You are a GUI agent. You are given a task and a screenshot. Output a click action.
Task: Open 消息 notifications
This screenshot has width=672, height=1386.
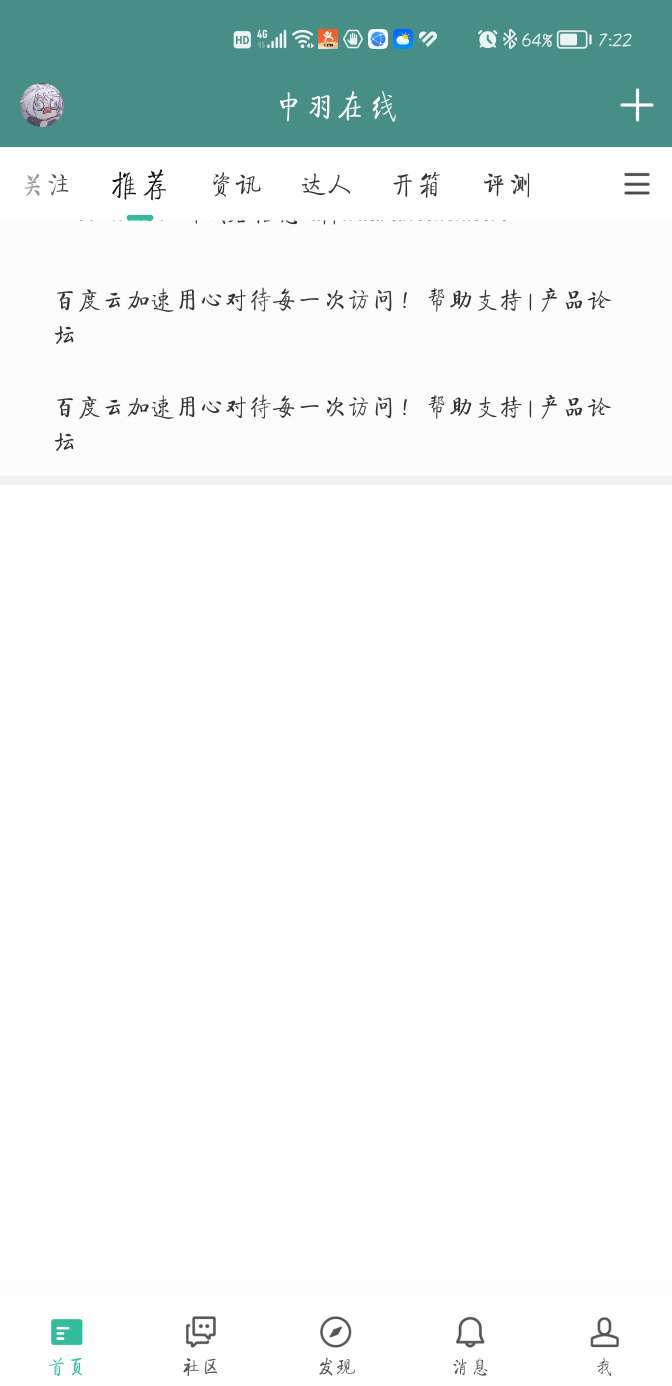[x=470, y=1345]
